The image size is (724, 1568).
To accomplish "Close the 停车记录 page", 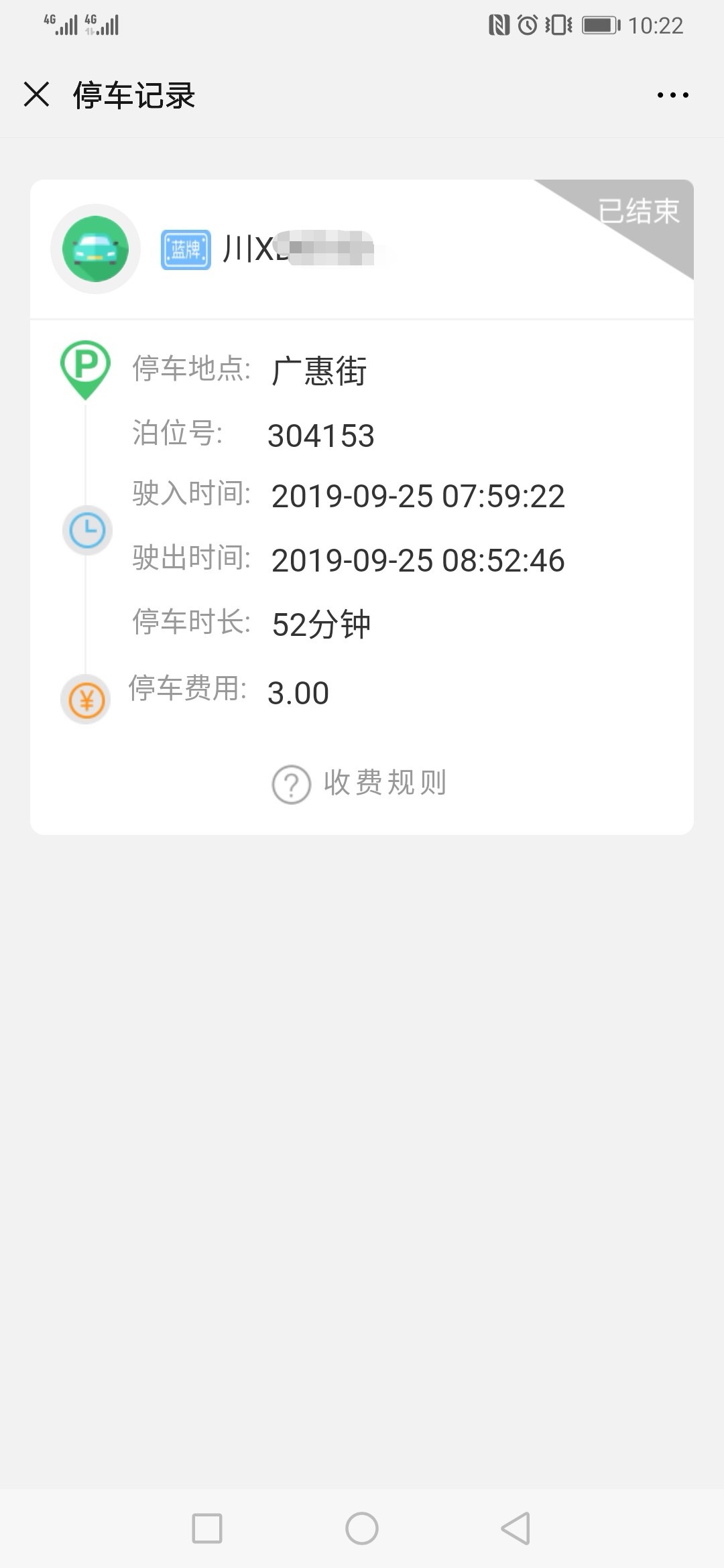I will coord(37,94).
